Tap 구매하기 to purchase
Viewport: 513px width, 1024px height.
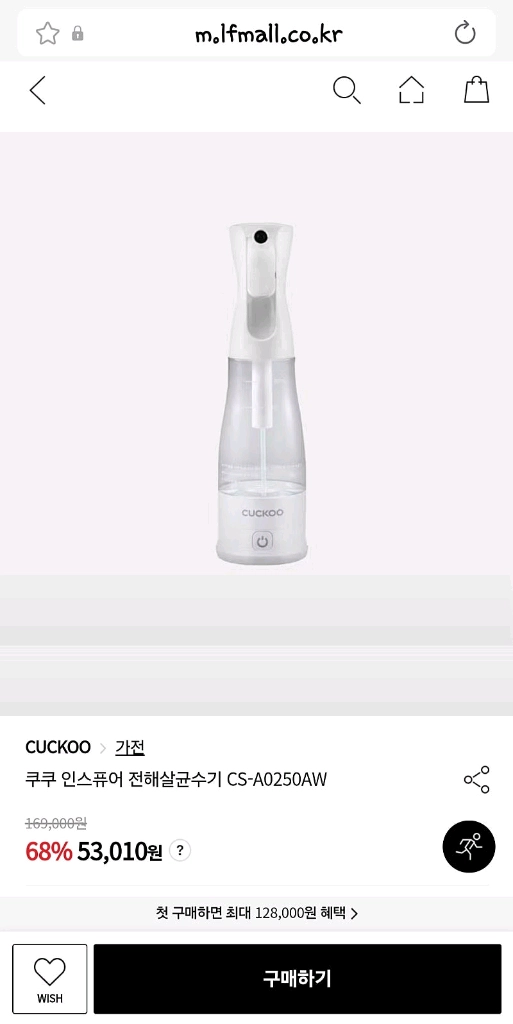(298, 978)
